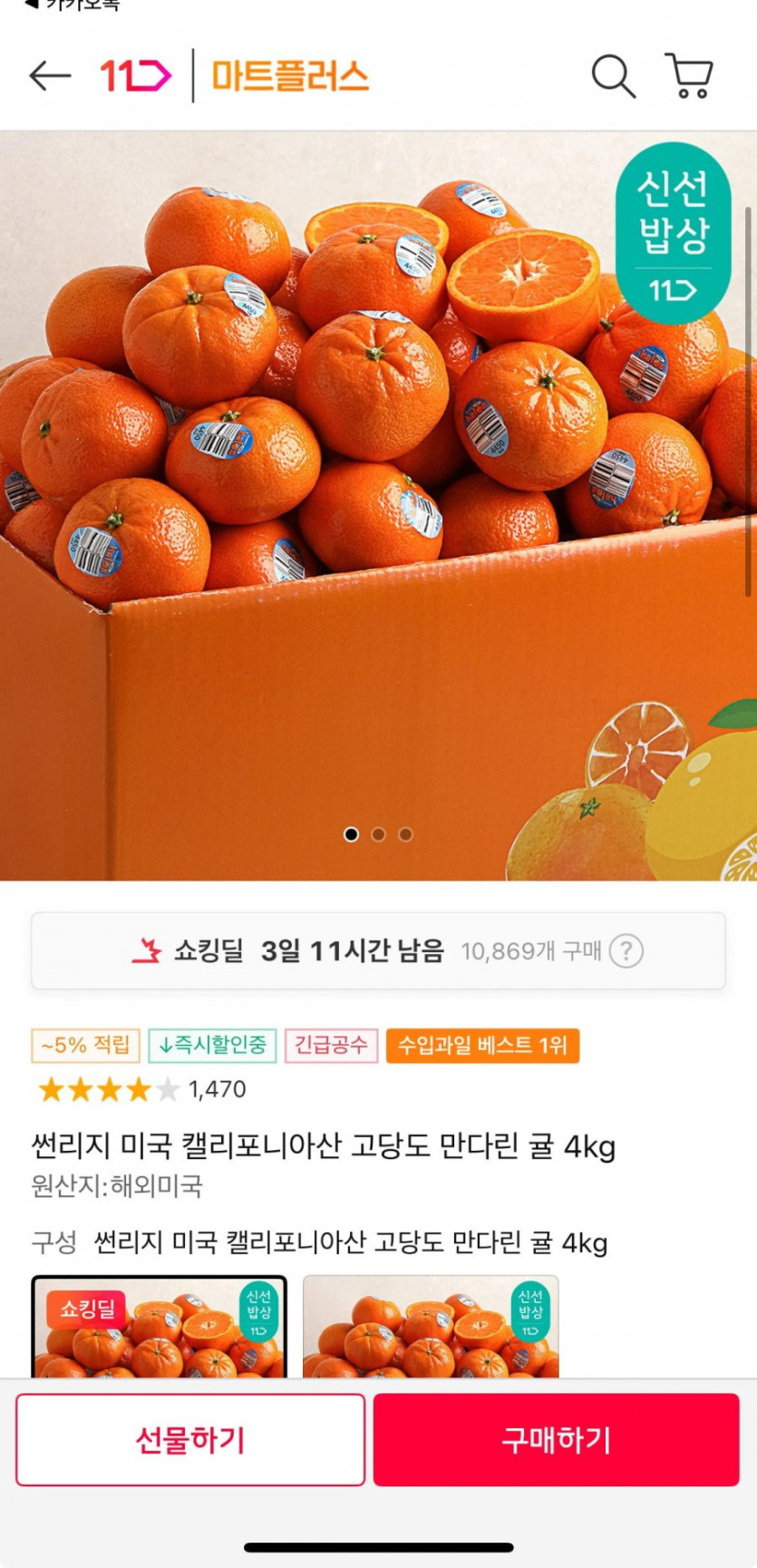757x1568 pixels.
Task: Tap 구매하기 to buy now
Action: pos(557,1440)
